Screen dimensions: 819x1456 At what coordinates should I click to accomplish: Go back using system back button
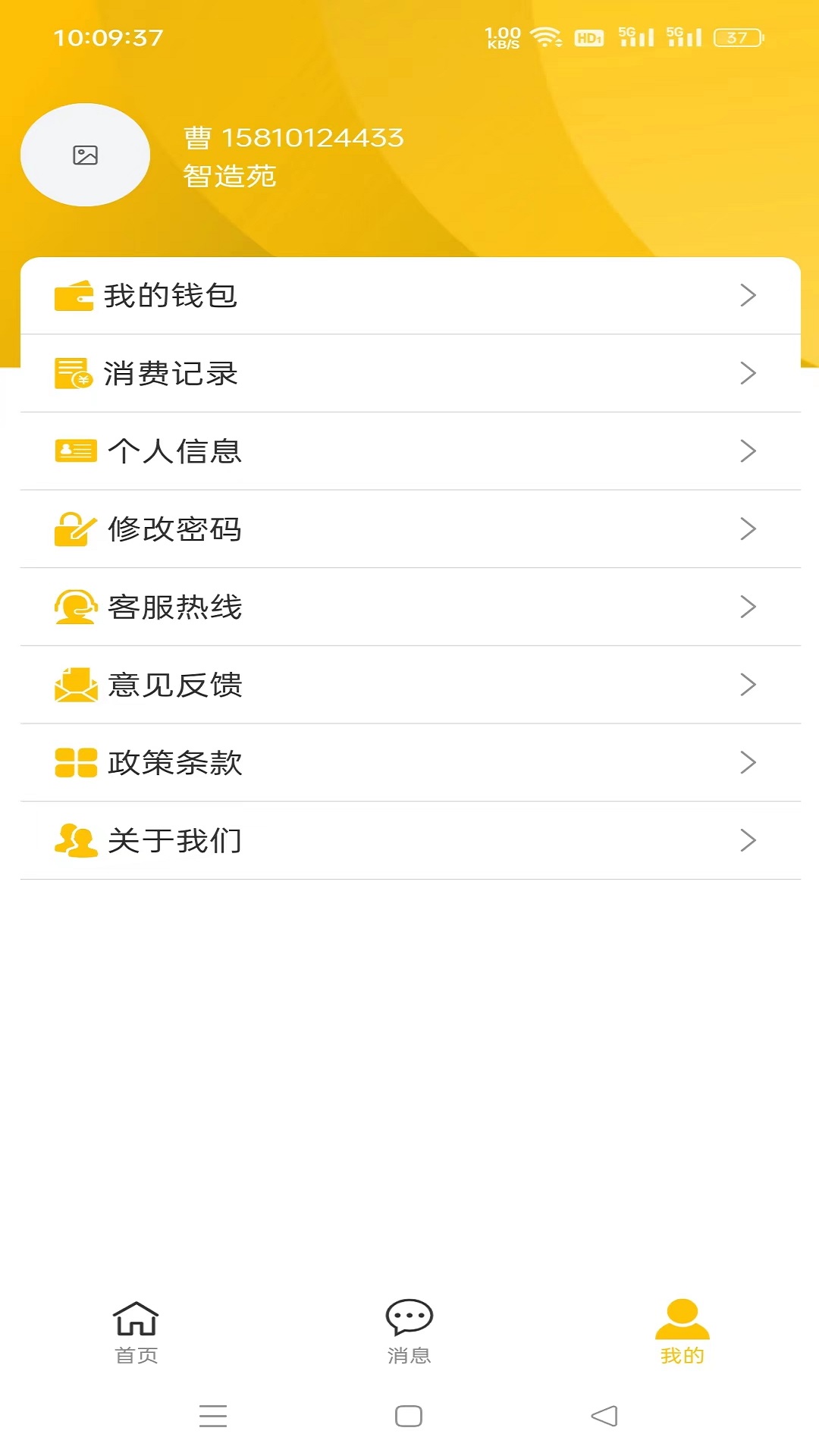(604, 1416)
